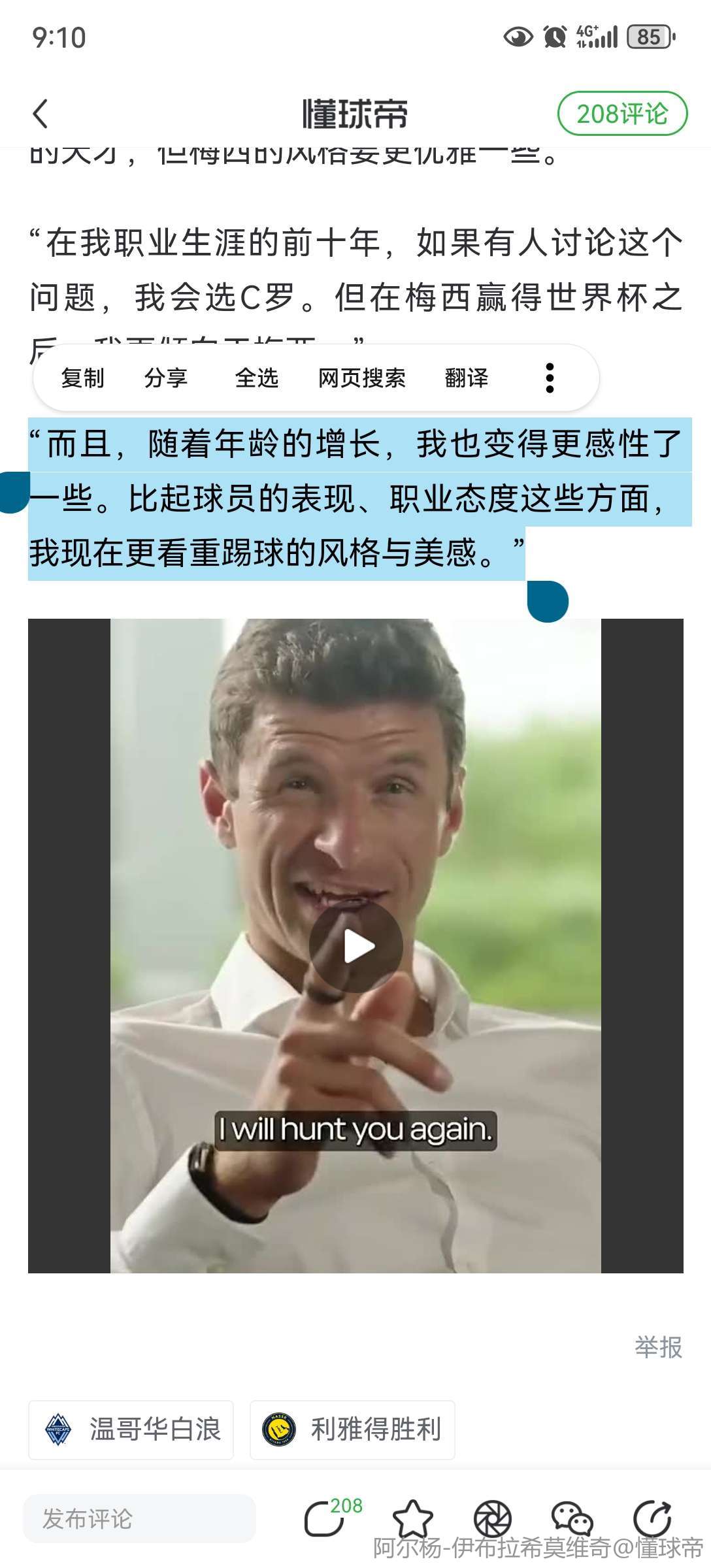Open the text selection overflow menu
This screenshot has width=711, height=1568.
pyautogui.click(x=550, y=378)
